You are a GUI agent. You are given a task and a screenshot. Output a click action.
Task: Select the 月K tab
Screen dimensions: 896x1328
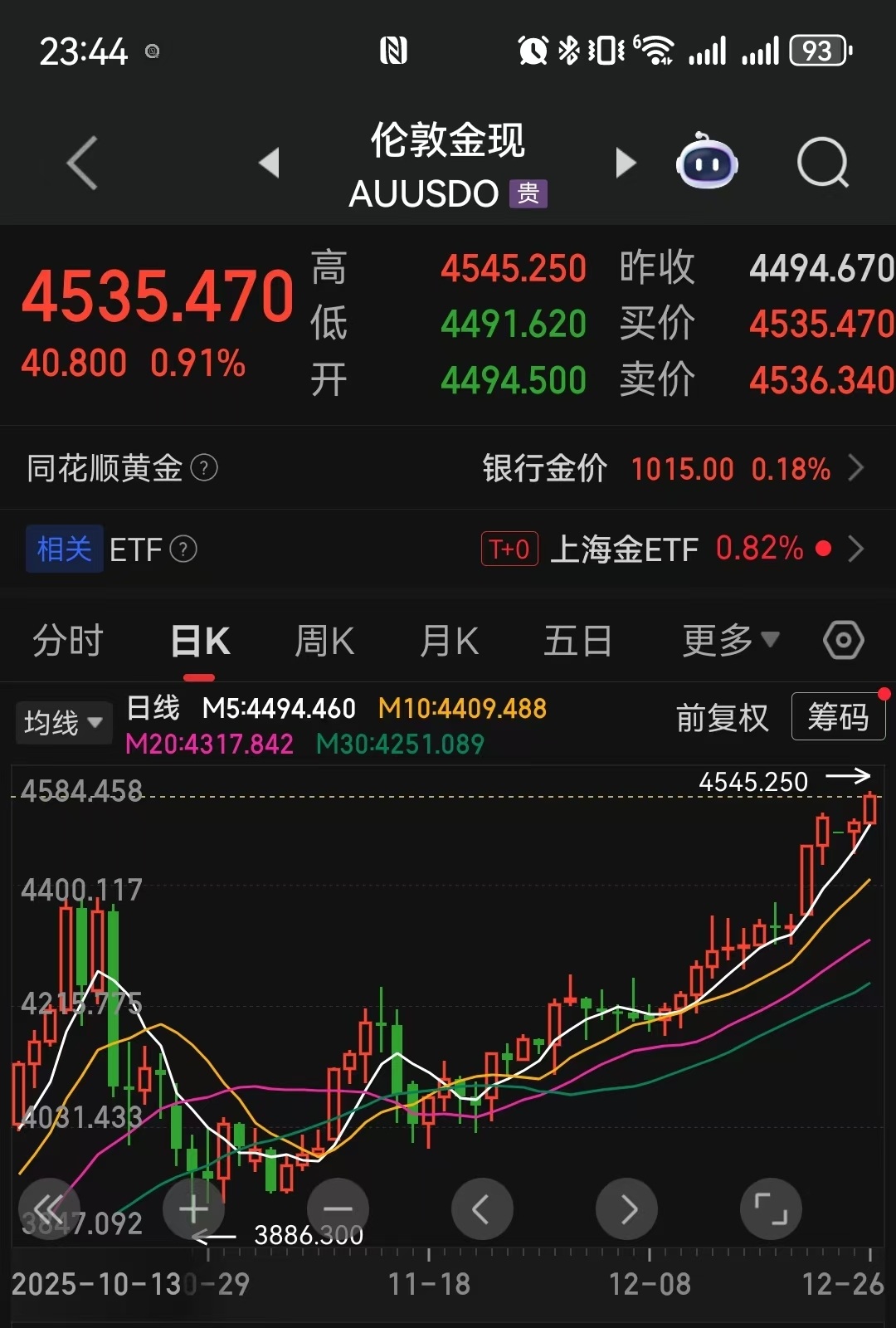449,642
